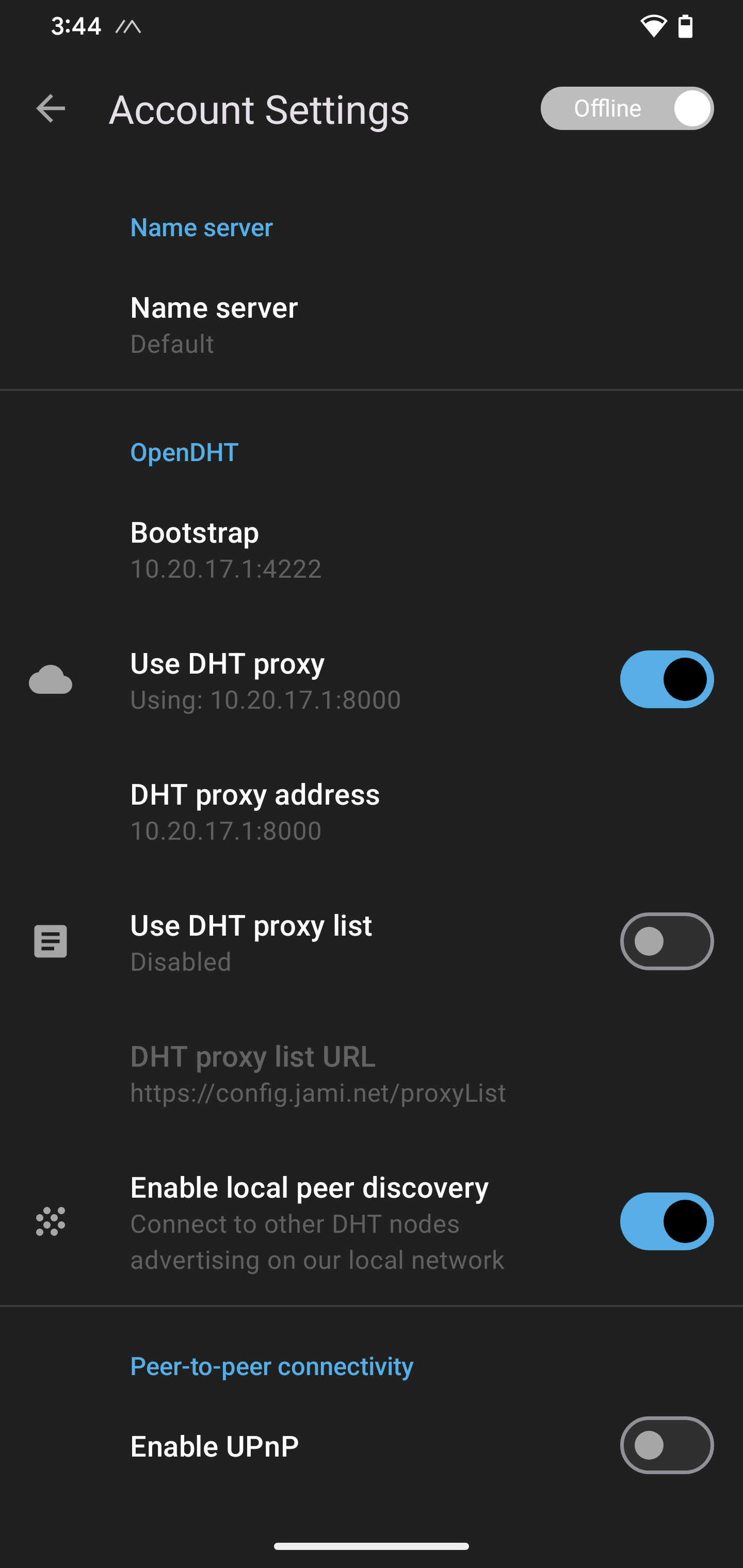
Task: Turn on Enable UPnP
Action: 667,1445
